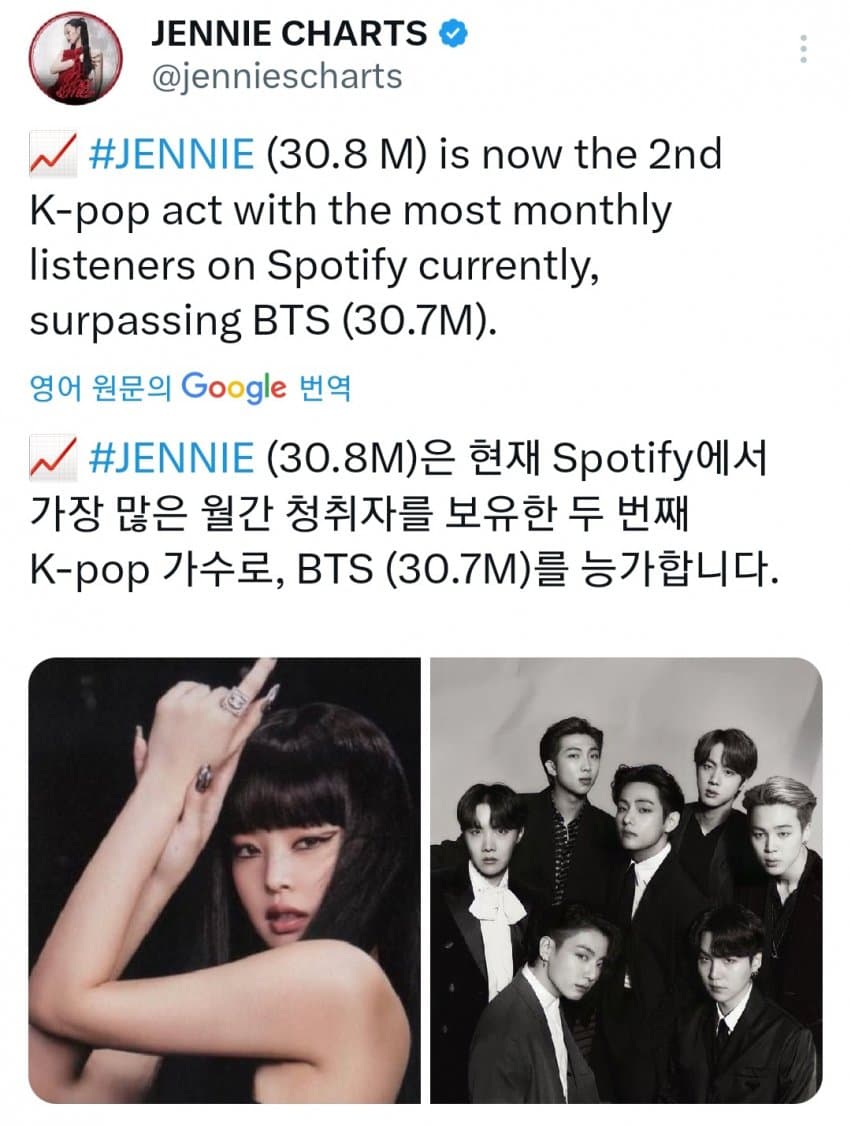View the BTS group photo on the right
850x1126 pixels.
click(626, 880)
